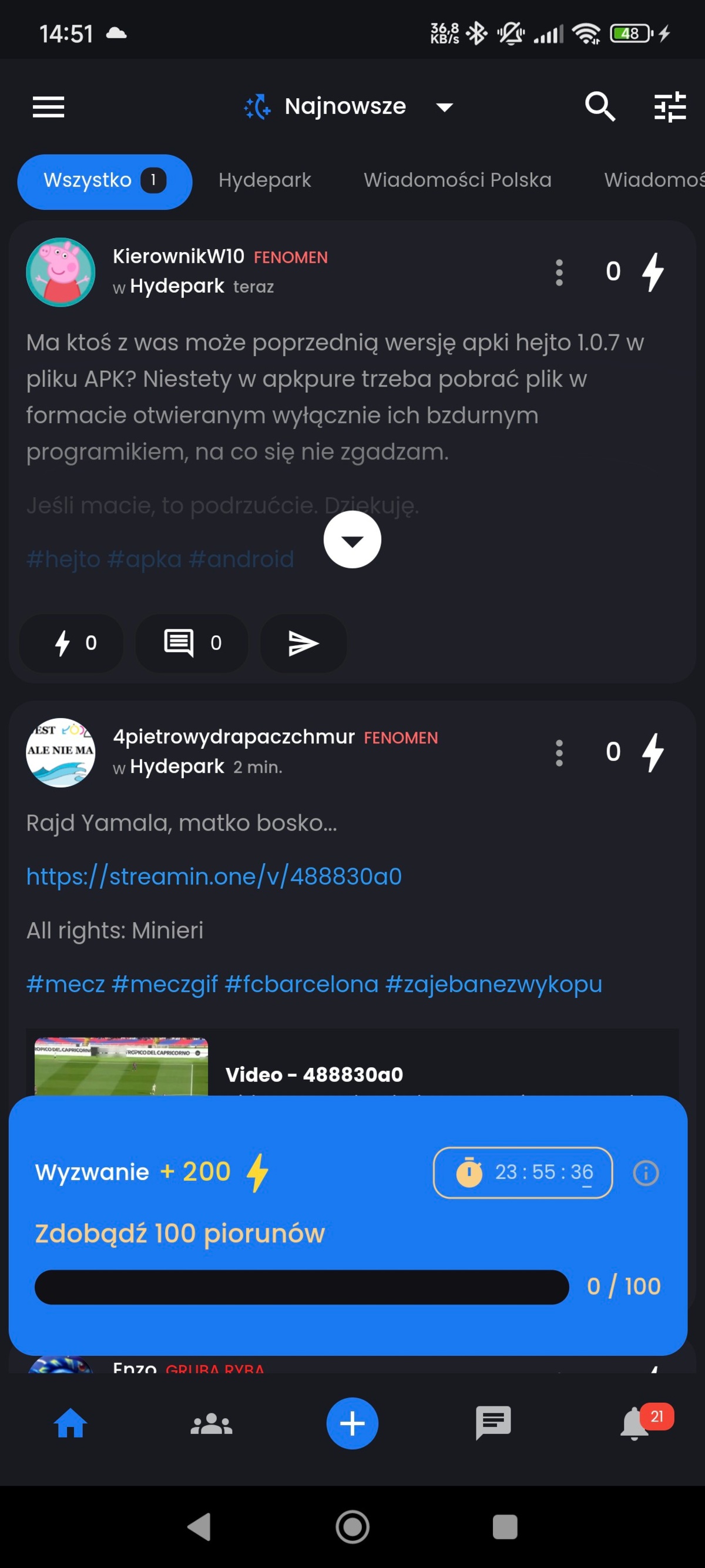The height and width of the screenshot is (1568, 705).
Task: Open overflow menu on KierownikW10's post
Action: pyautogui.click(x=559, y=272)
